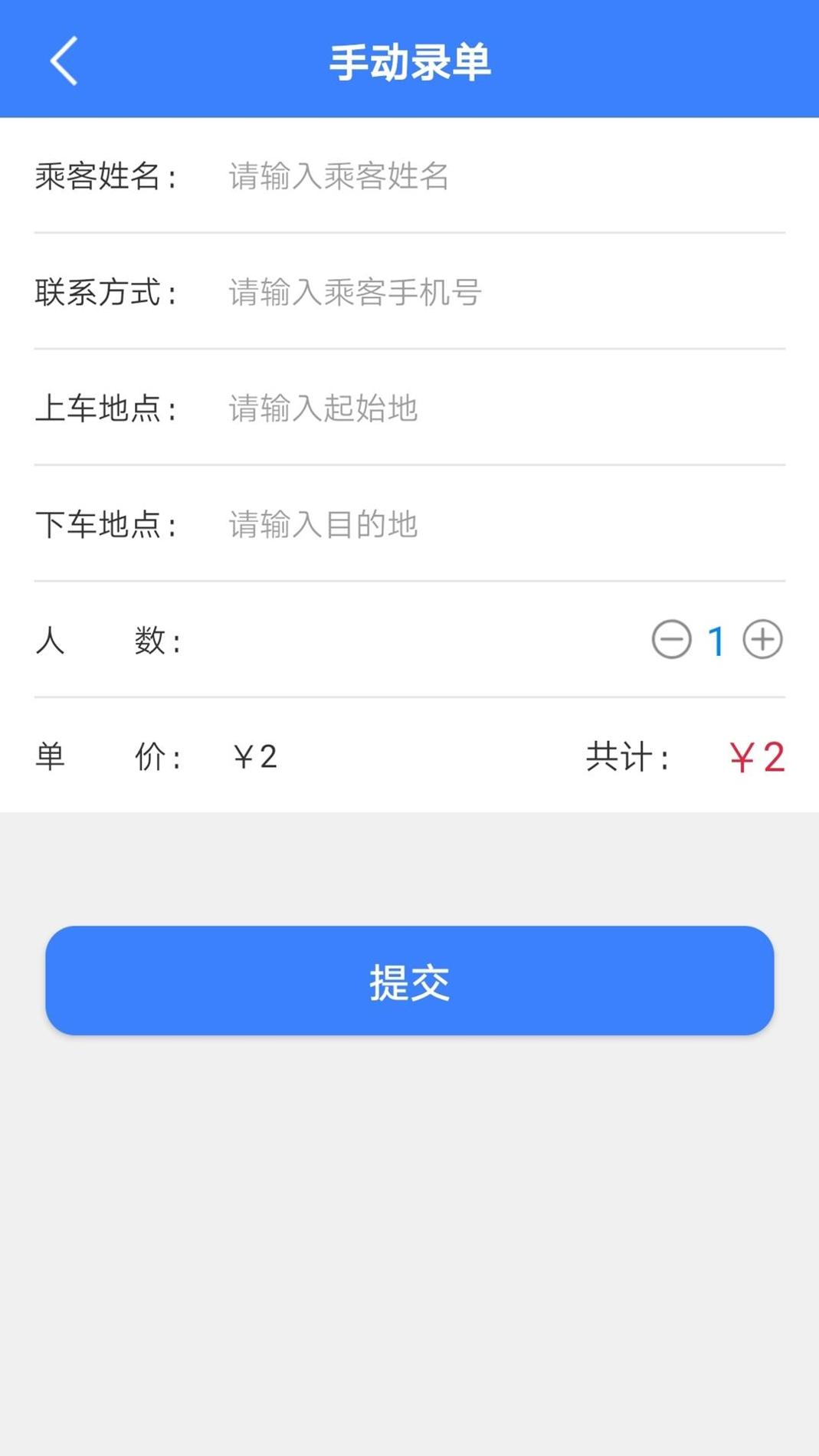Select the back chevron to leave 手动录单
Viewport: 819px width, 1456px height.
tap(64, 61)
